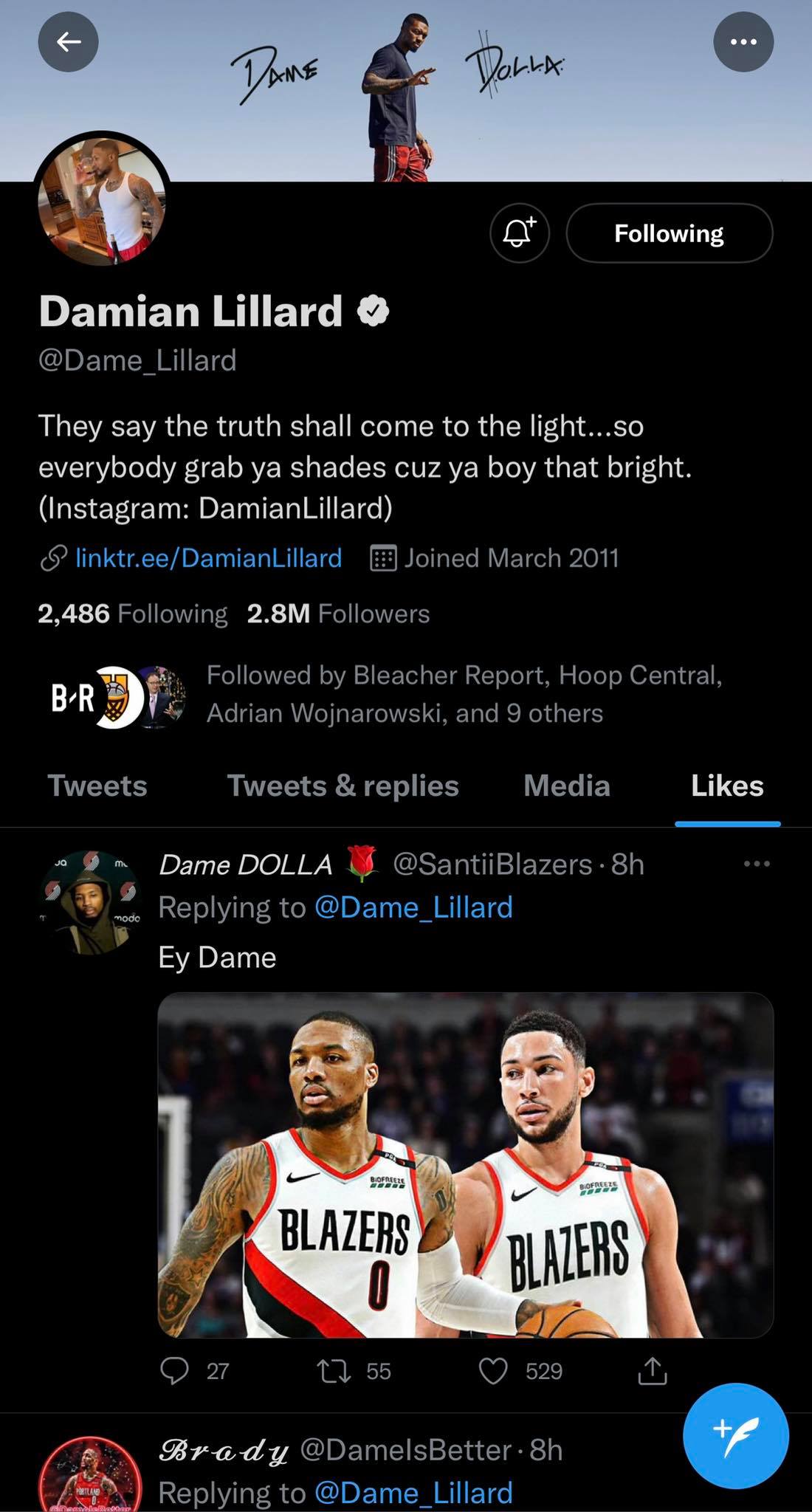The image size is (812, 1512).
Task: Switch to the Media tab
Action: [566, 786]
